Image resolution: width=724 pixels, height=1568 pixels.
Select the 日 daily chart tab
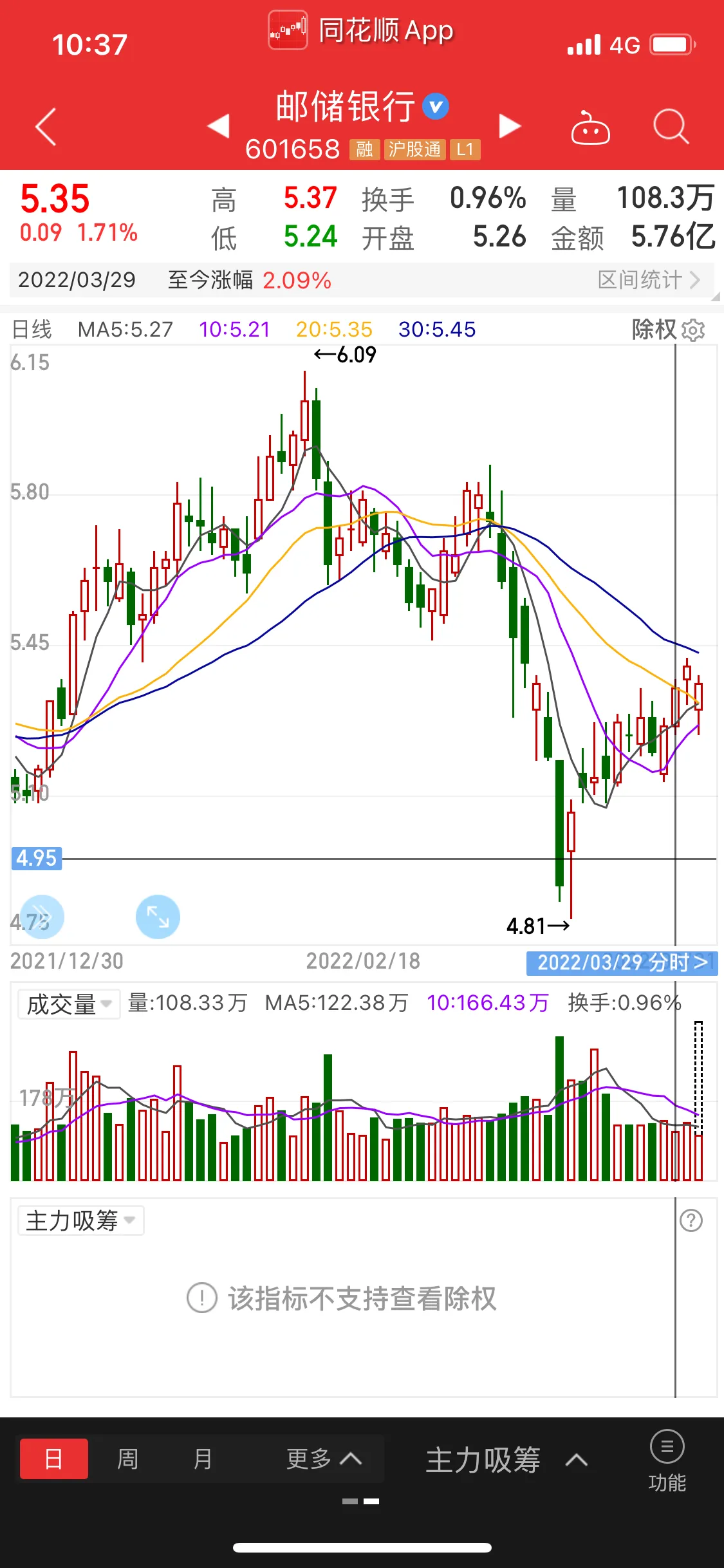54,1459
